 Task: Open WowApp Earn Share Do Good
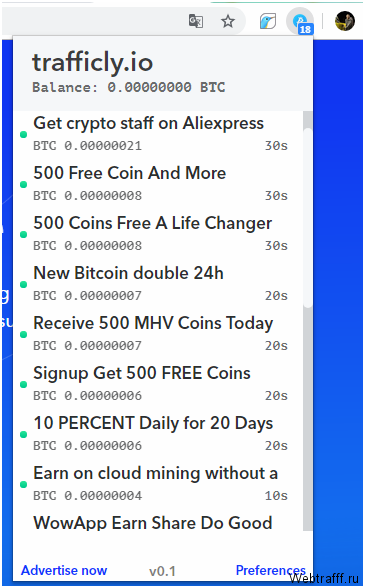tap(153, 523)
